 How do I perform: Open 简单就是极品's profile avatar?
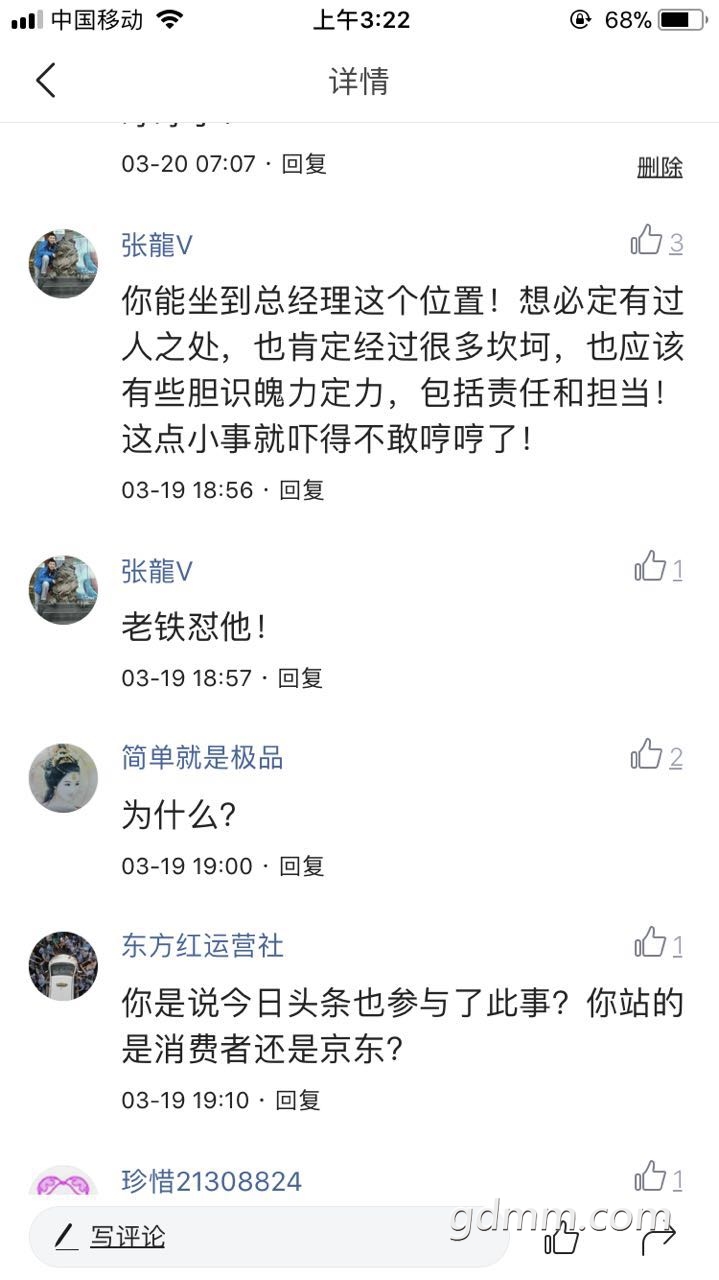pos(63,778)
